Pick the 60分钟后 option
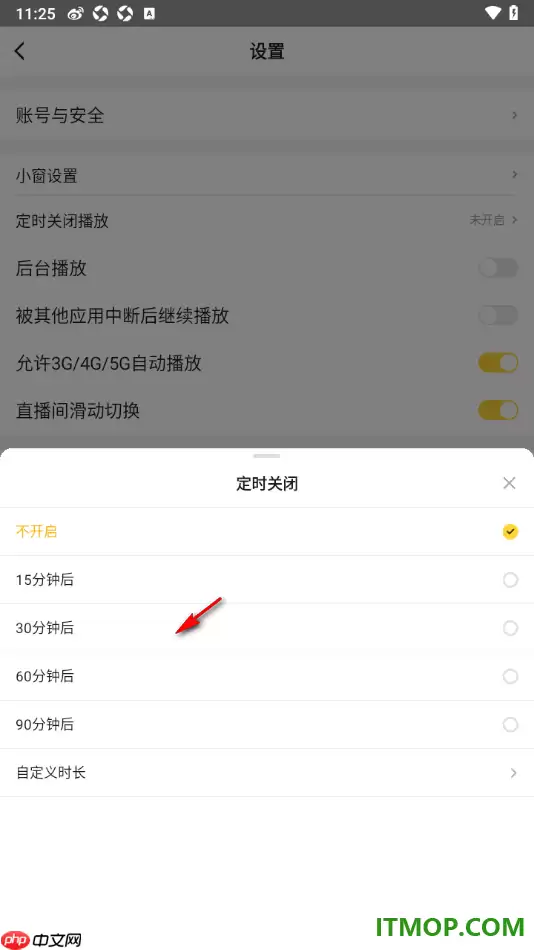This screenshot has width=534, height=950. coord(267,676)
